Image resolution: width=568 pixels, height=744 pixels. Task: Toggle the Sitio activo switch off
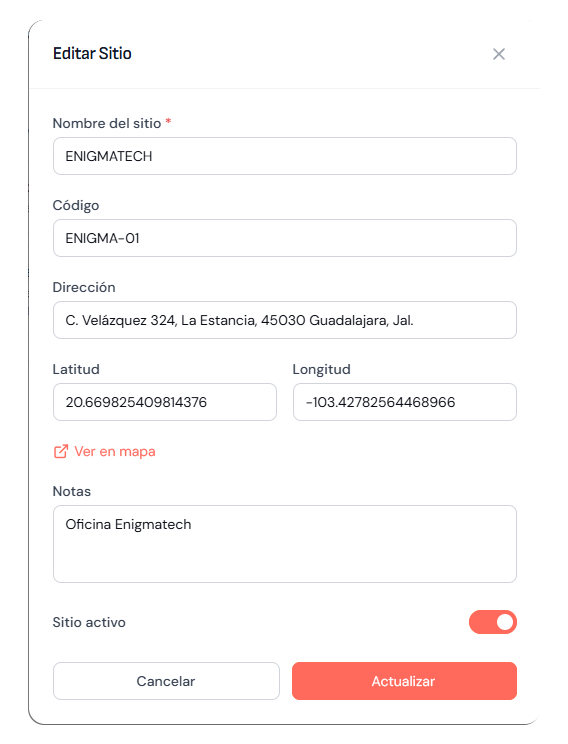coord(493,622)
